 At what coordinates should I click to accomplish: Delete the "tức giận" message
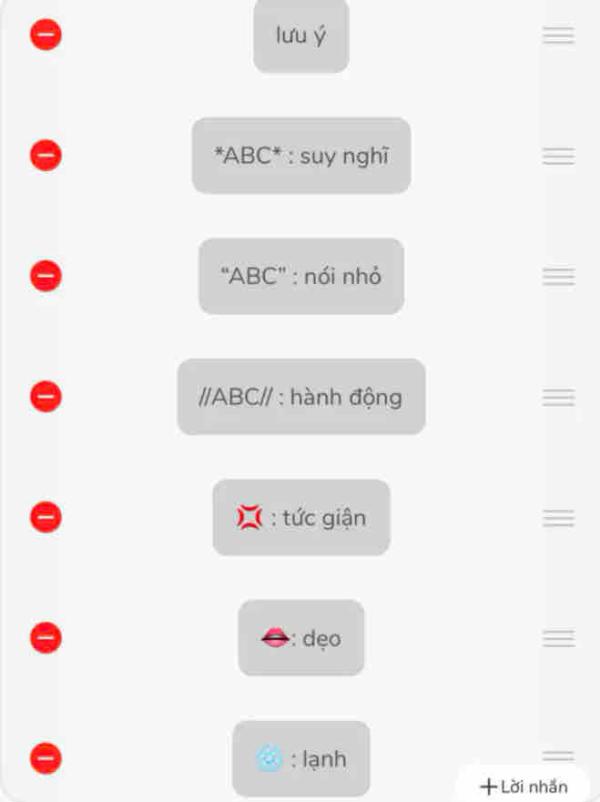(x=46, y=517)
